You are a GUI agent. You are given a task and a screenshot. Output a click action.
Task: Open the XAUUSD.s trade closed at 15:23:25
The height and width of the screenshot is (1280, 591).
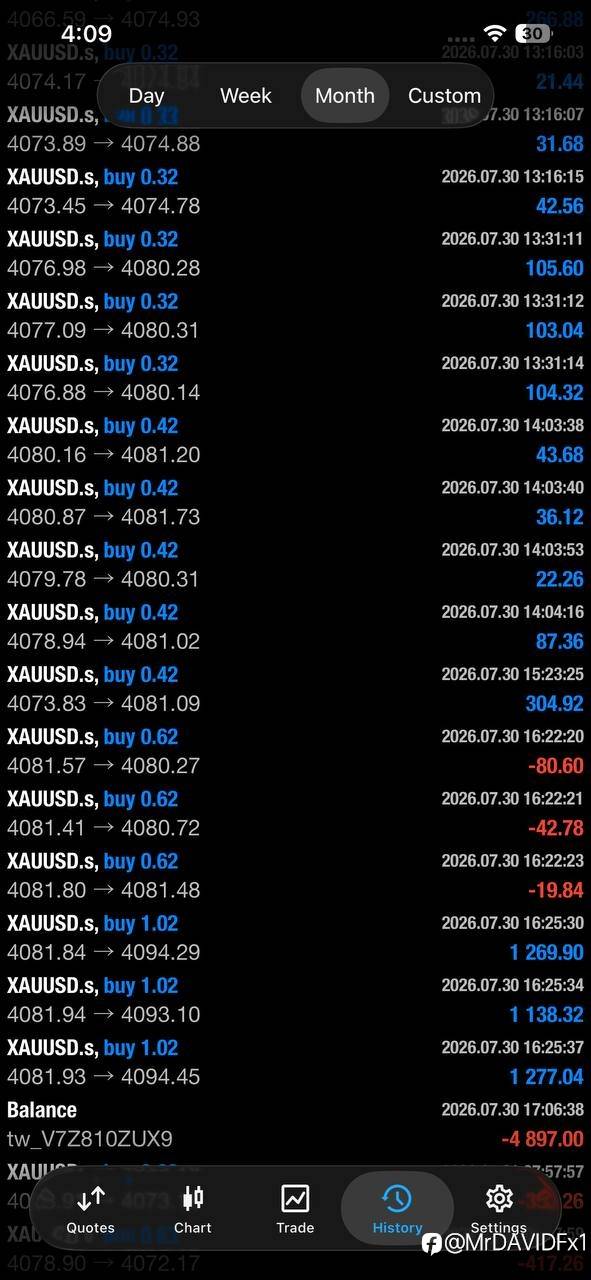295,689
